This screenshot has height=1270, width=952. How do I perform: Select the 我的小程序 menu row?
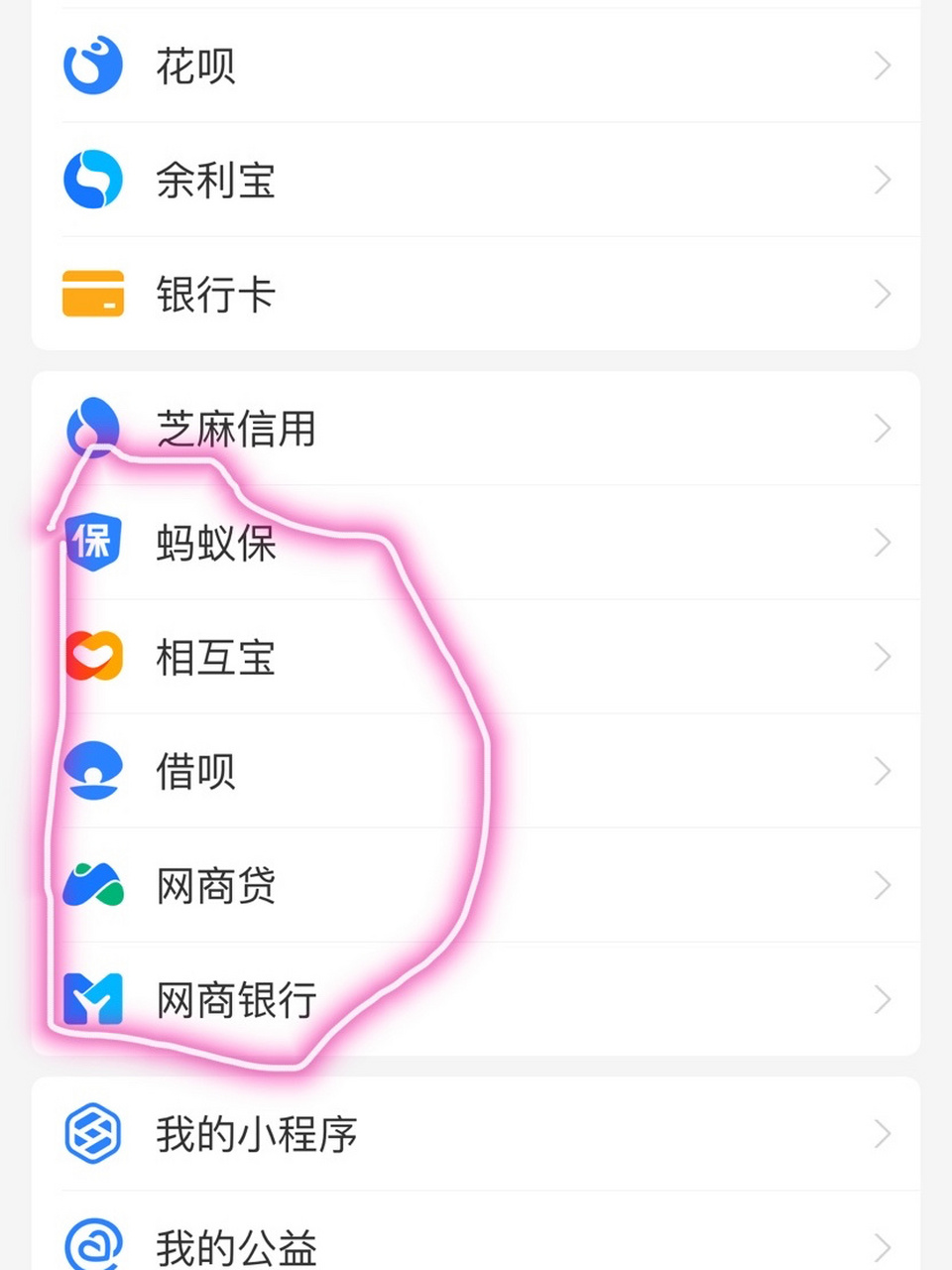tap(476, 1133)
